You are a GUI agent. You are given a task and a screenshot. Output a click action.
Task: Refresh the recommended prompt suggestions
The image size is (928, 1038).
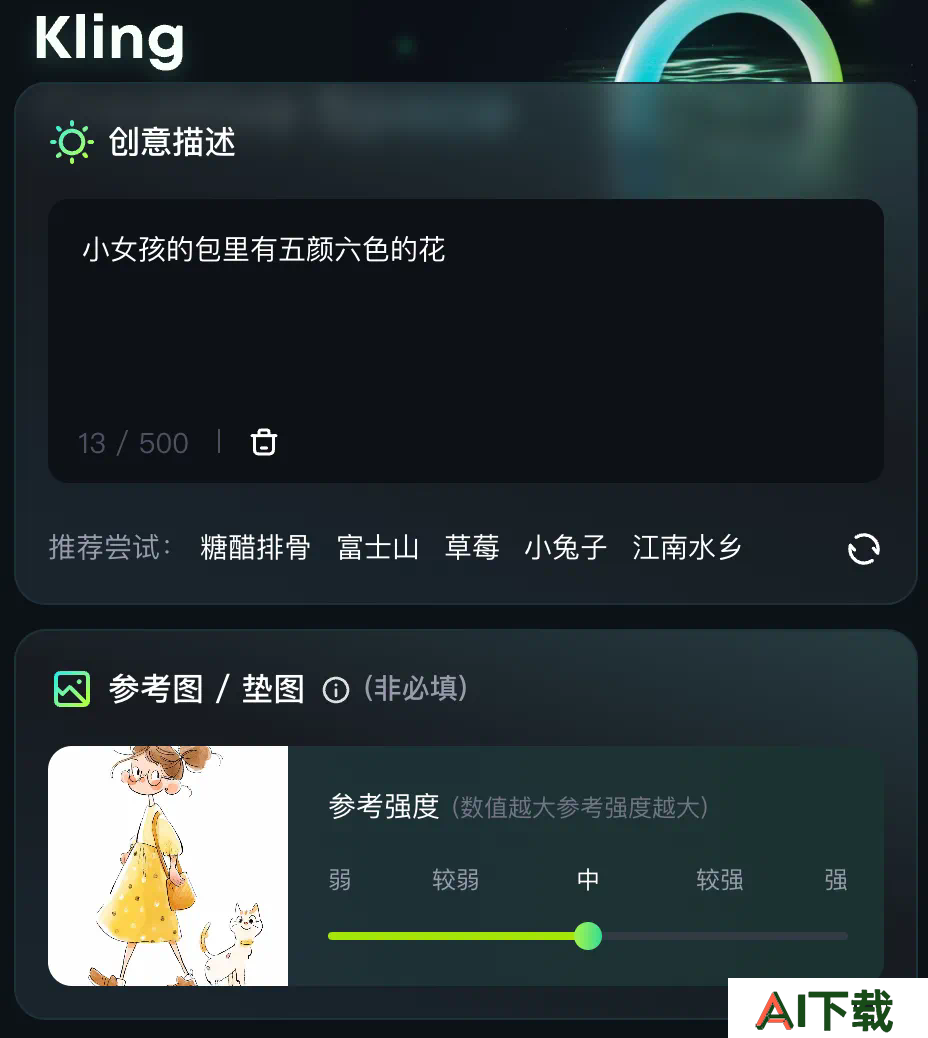pos(863,549)
